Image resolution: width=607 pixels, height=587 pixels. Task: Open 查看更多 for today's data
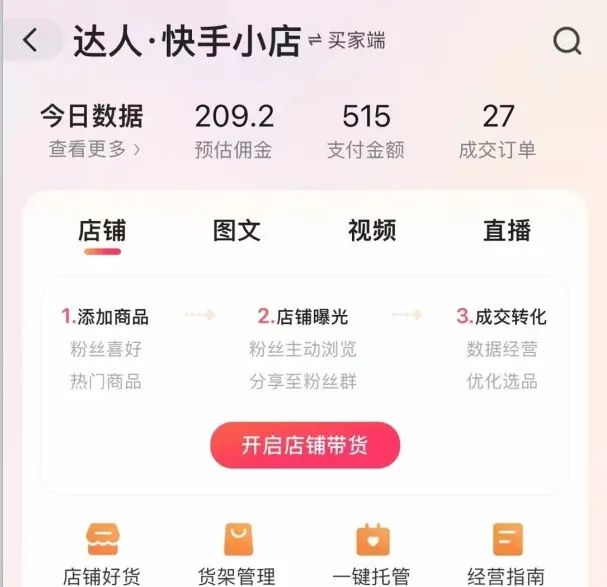point(94,150)
